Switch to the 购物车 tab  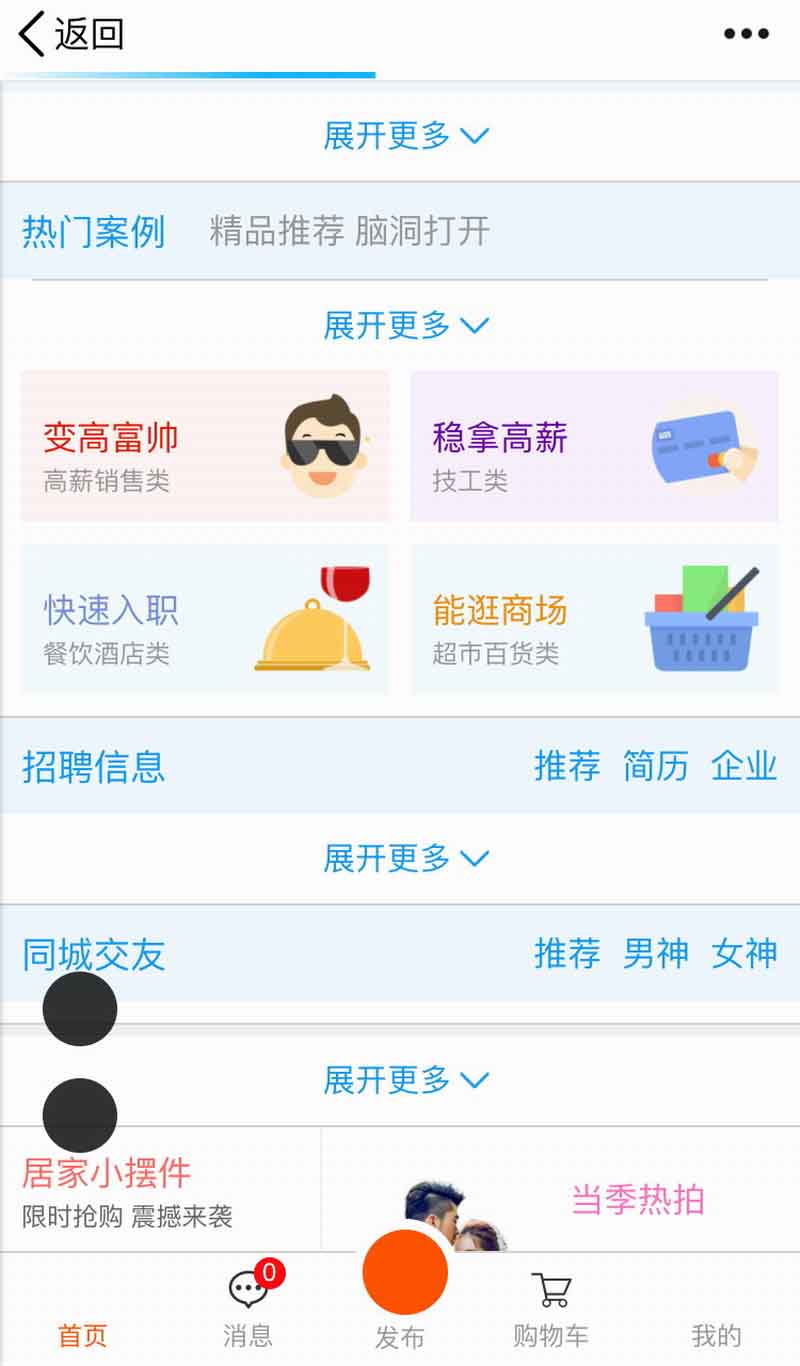(551, 1308)
